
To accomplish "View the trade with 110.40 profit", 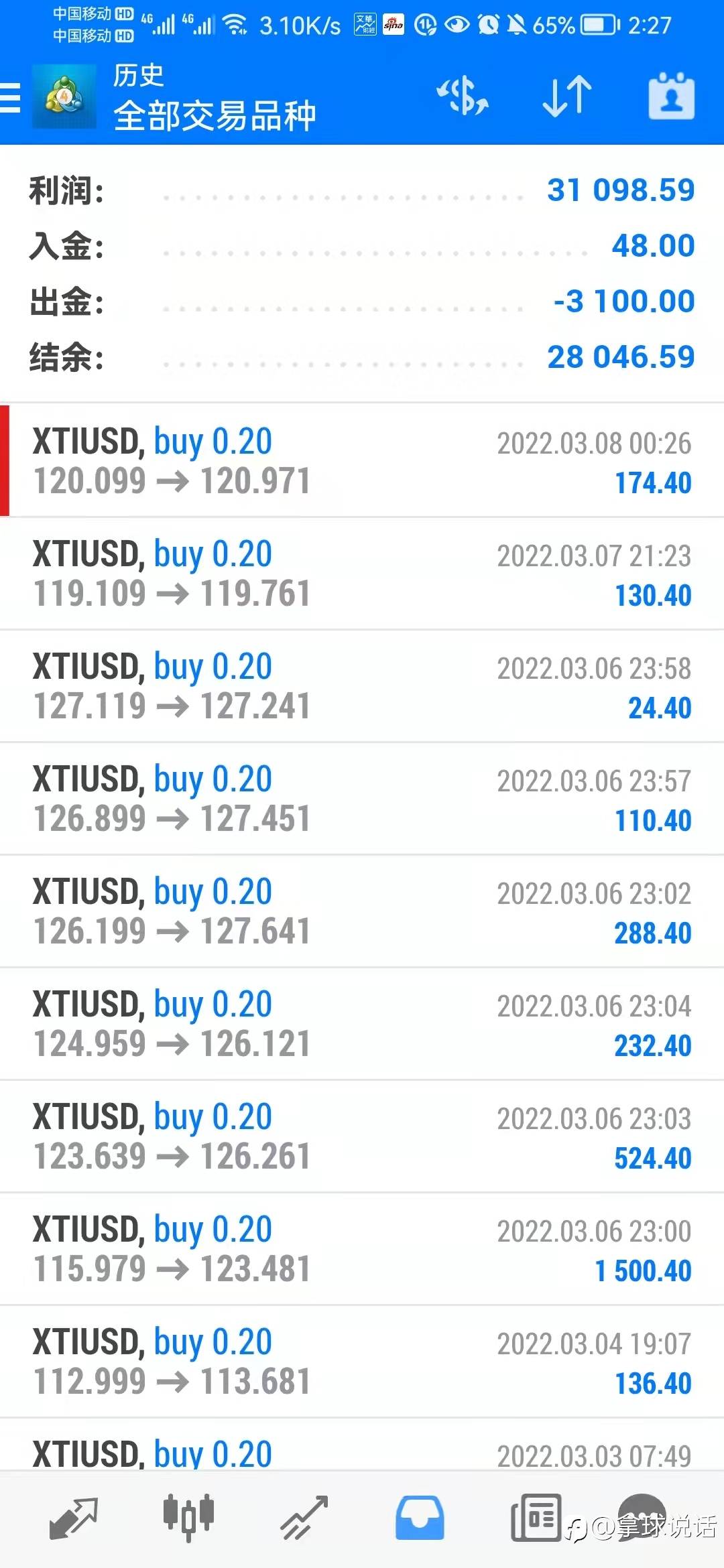I will pyautogui.click(x=362, y=799).
